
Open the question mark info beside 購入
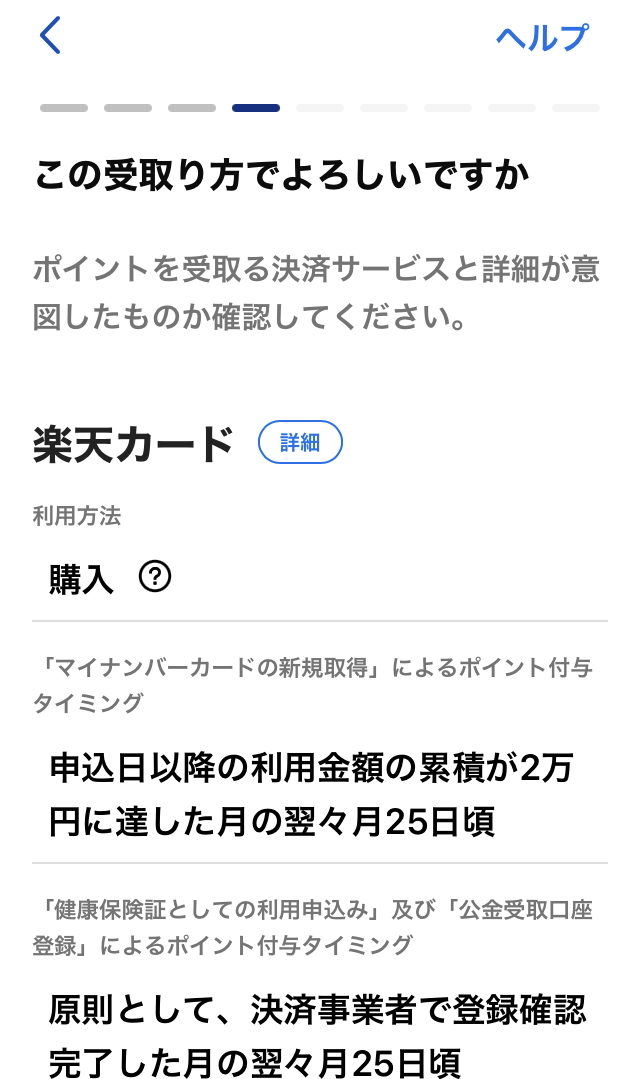(155, 577)
